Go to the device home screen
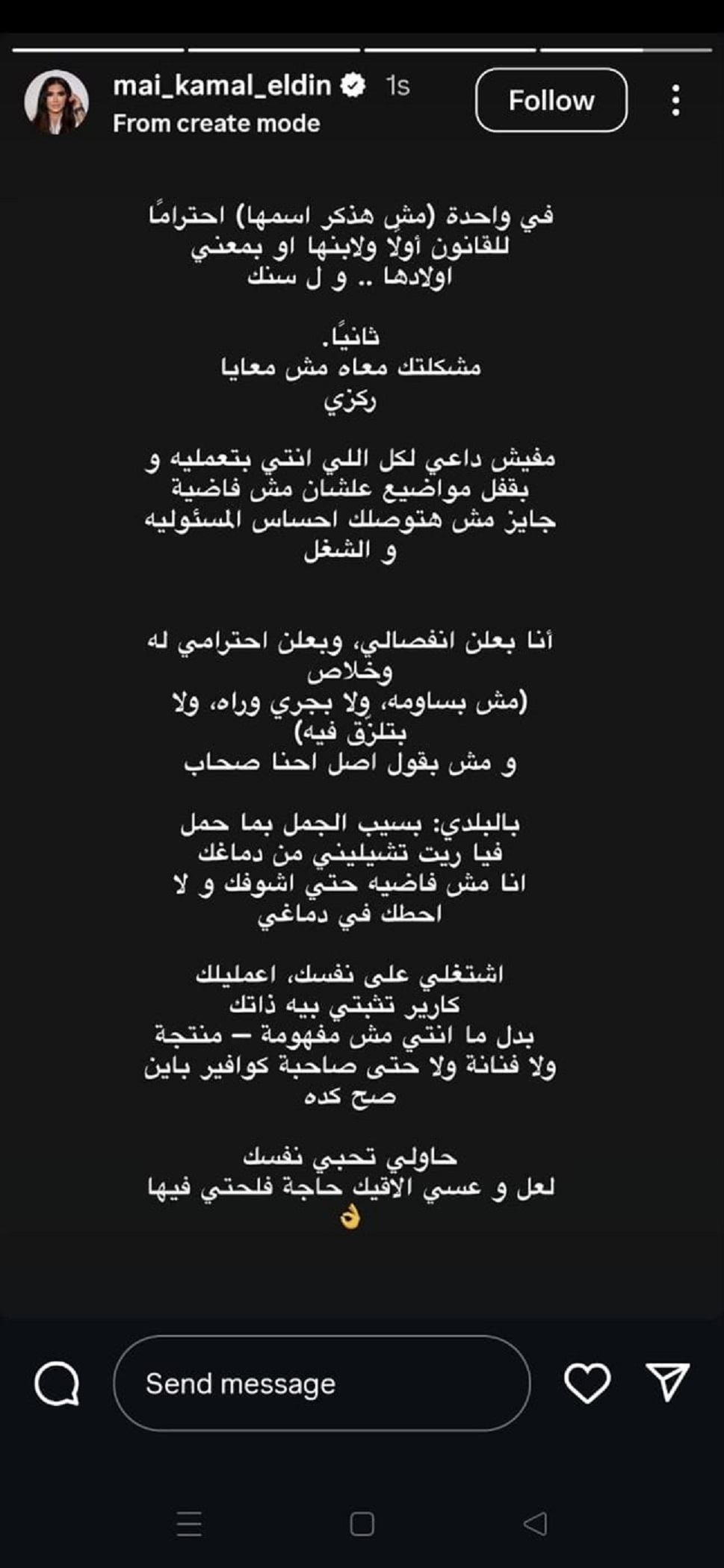Viewport: 724px width, 1568px height. pos(362,1524)
